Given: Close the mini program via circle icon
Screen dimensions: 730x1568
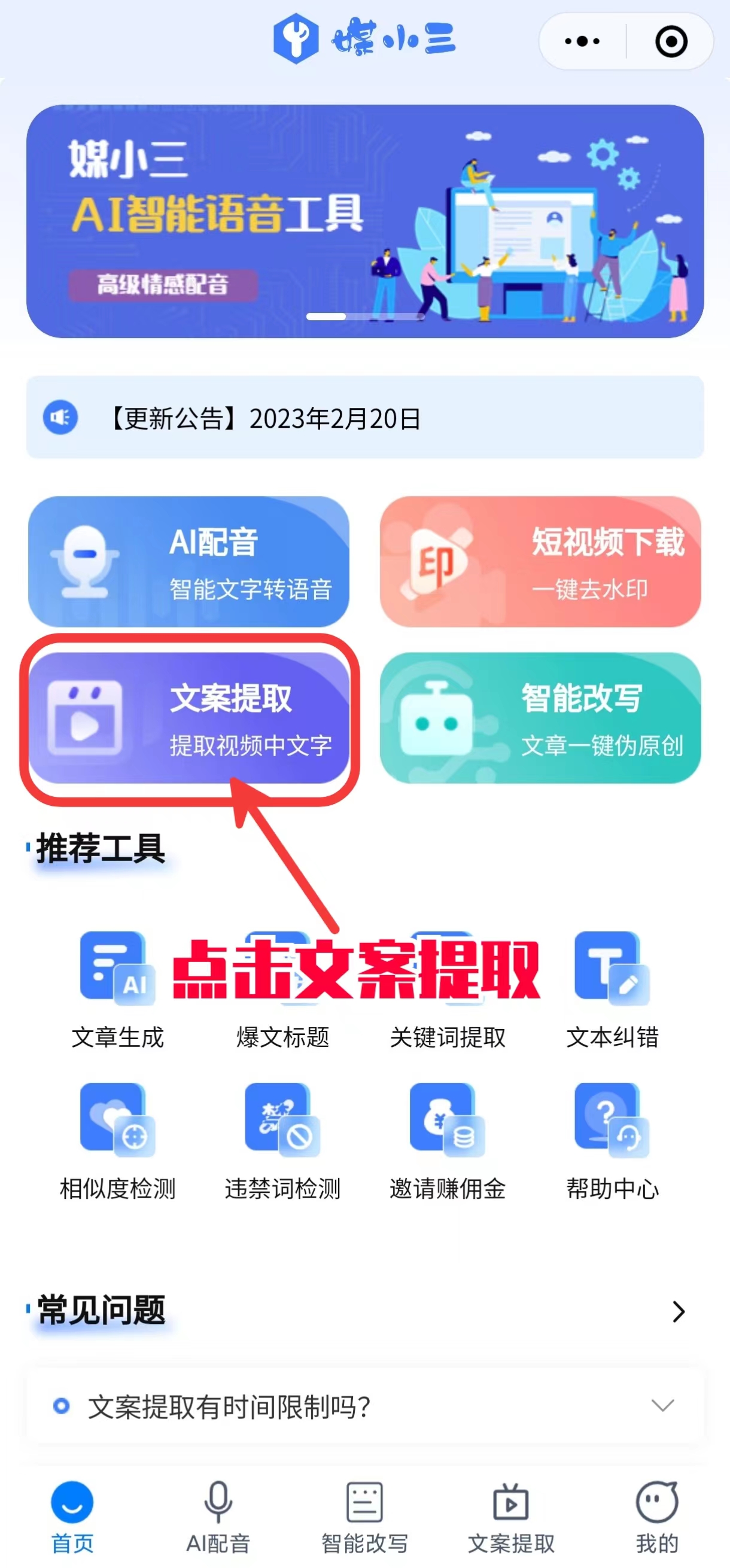Looking at the screenshot, I should pos(671,41).
